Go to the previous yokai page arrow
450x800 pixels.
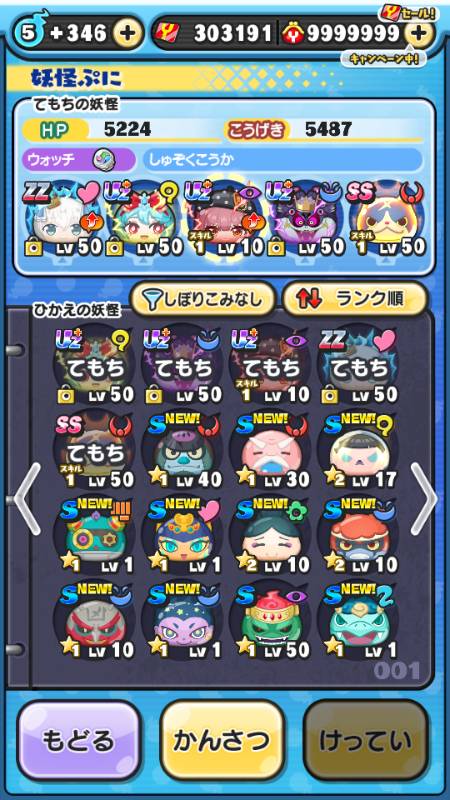[x=28, y=498]
